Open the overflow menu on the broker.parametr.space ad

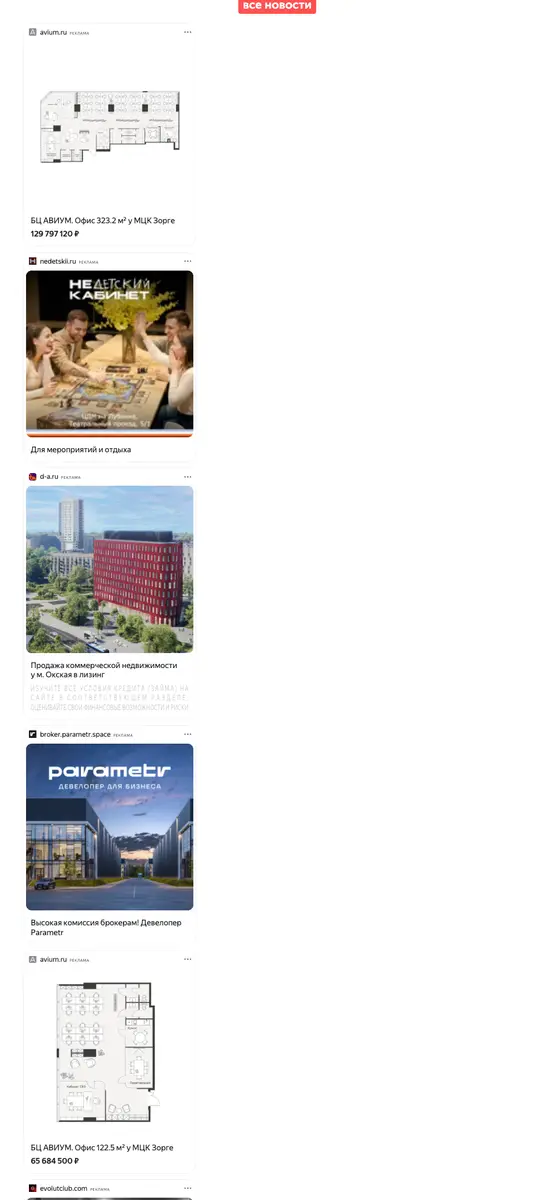click(x=187, y=734)
